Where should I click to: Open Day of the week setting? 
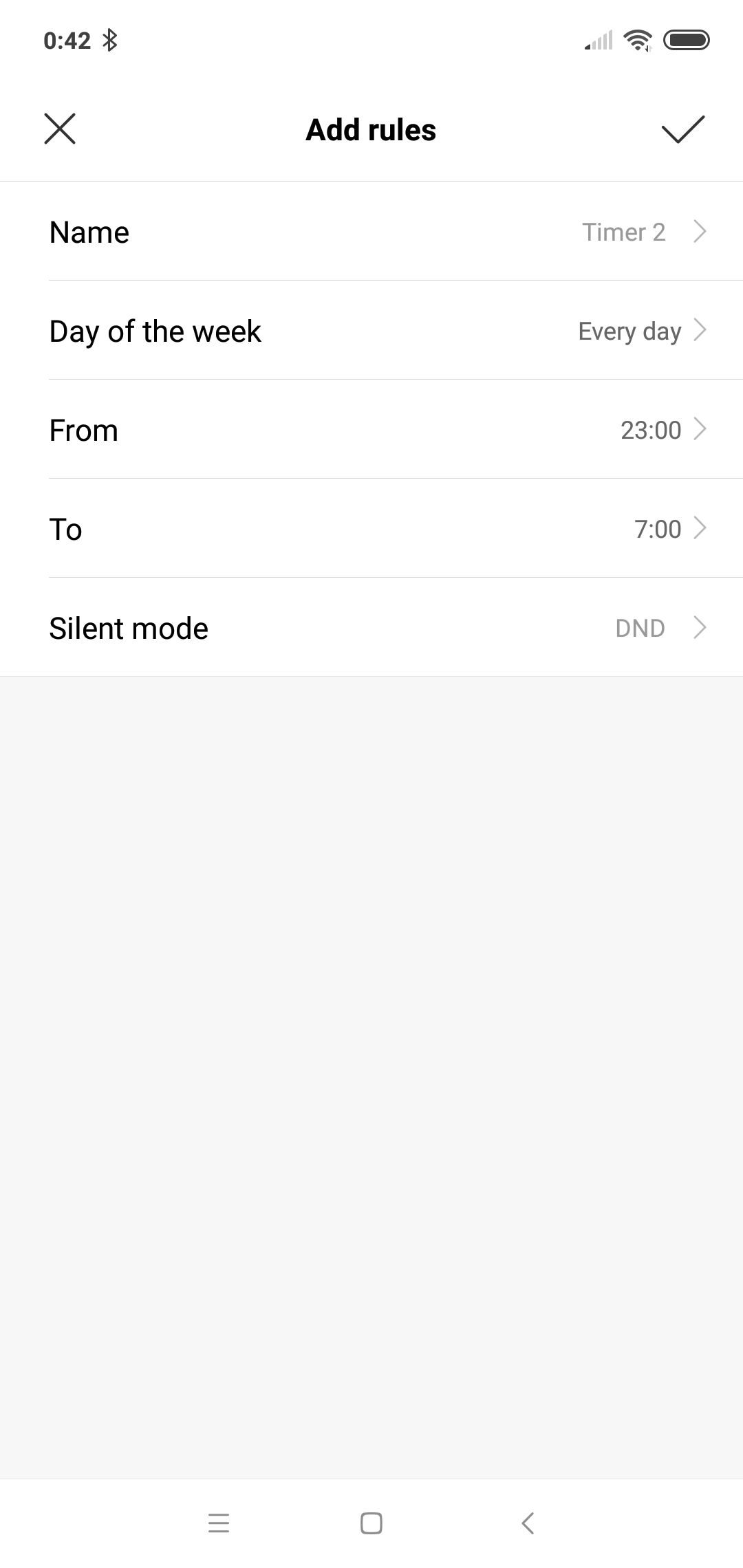click(x=371, y=331)
